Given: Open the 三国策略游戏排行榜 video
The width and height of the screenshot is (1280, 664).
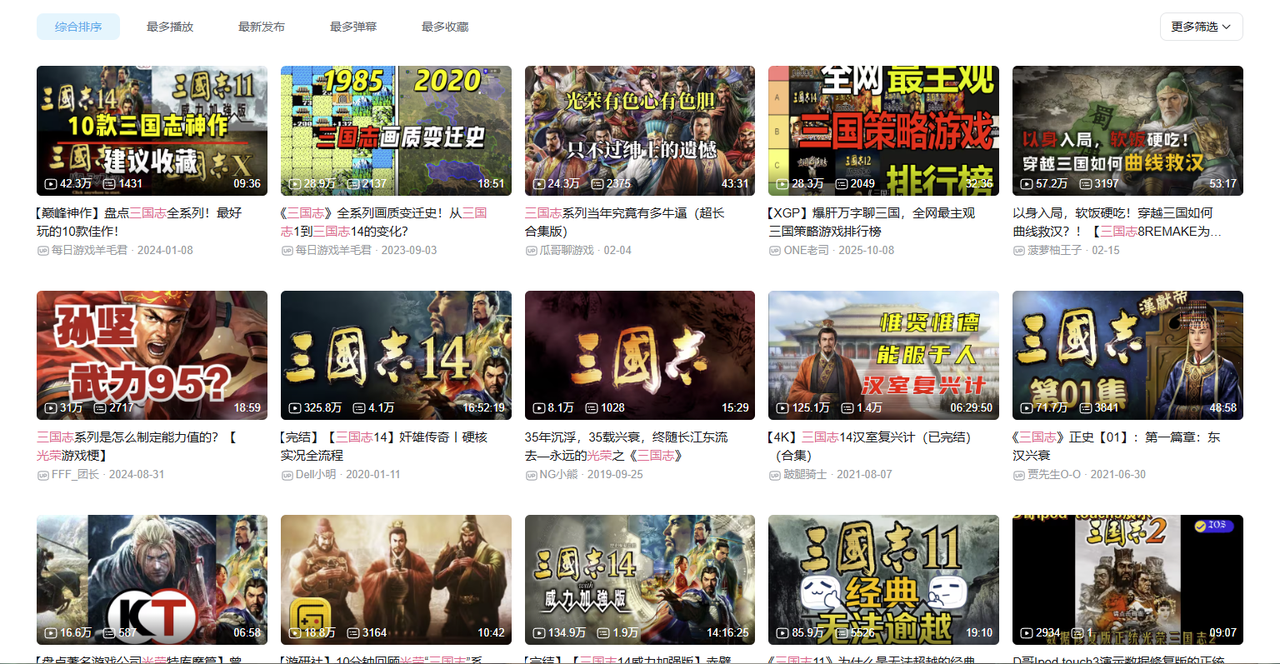Looking at the screenshot, I should (x=883, y=130).
